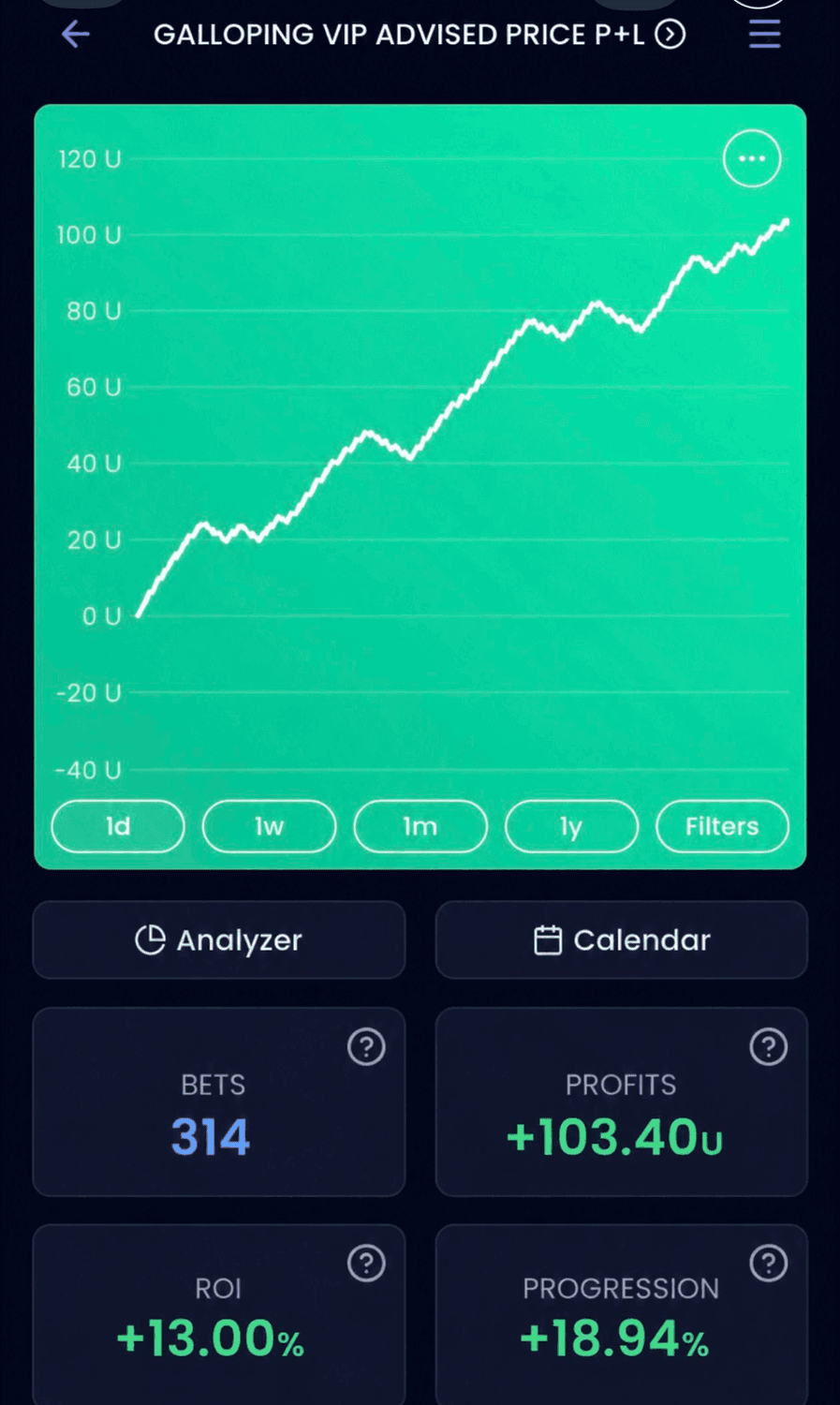Open the Analyzer
This screenshot has width=840, height=1405.
(x=219, y=939)
